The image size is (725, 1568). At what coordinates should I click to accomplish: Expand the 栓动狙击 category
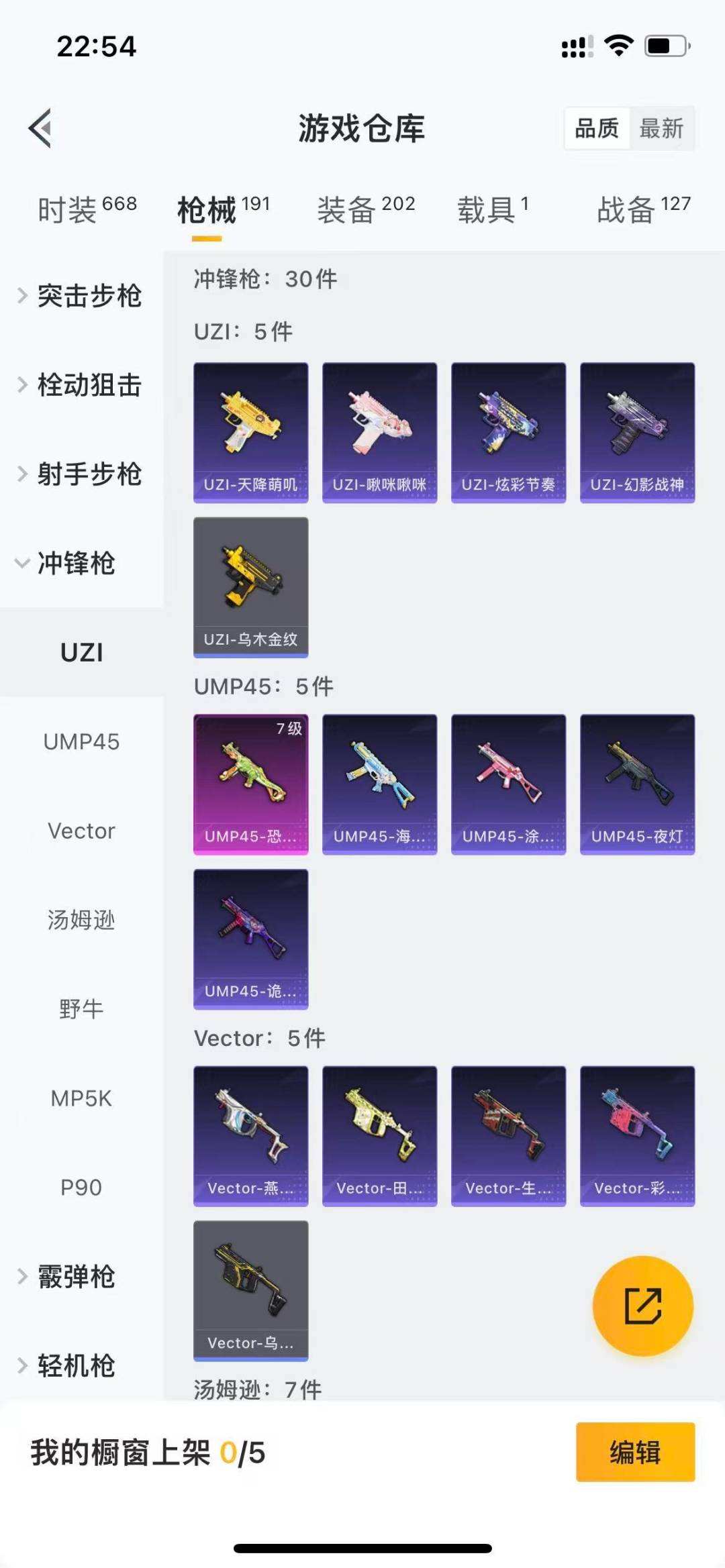click(81, 385)
